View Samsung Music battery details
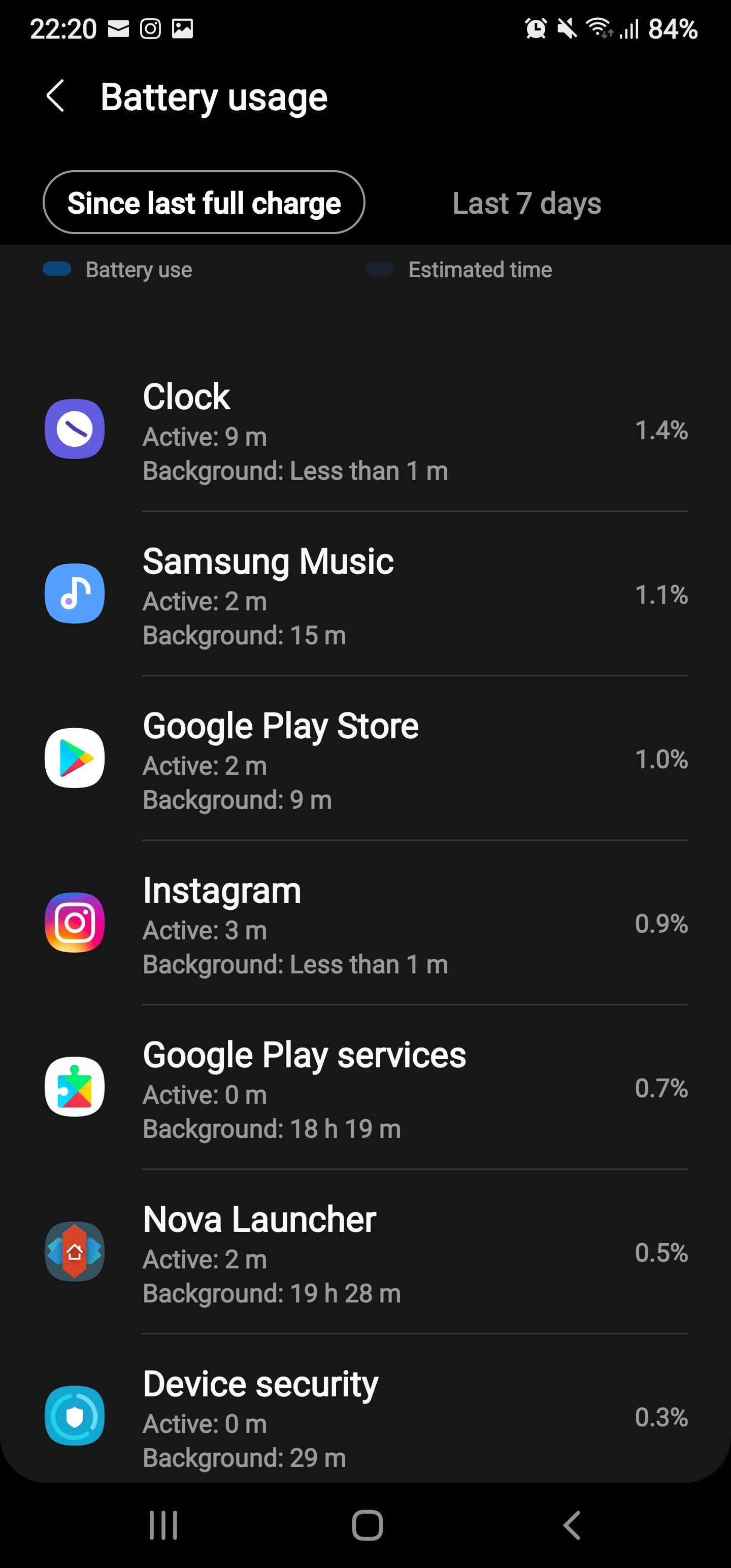731x1568 pixels. coord(365,595)
